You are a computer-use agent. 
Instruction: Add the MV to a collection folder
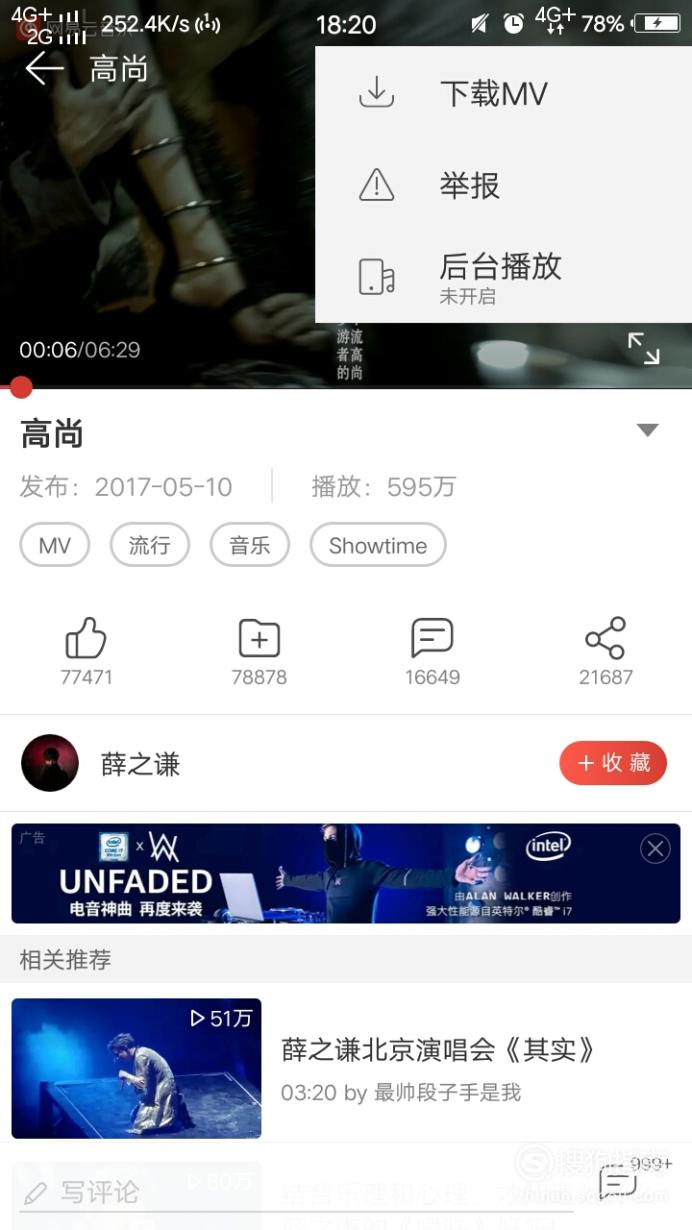(259, 651)
